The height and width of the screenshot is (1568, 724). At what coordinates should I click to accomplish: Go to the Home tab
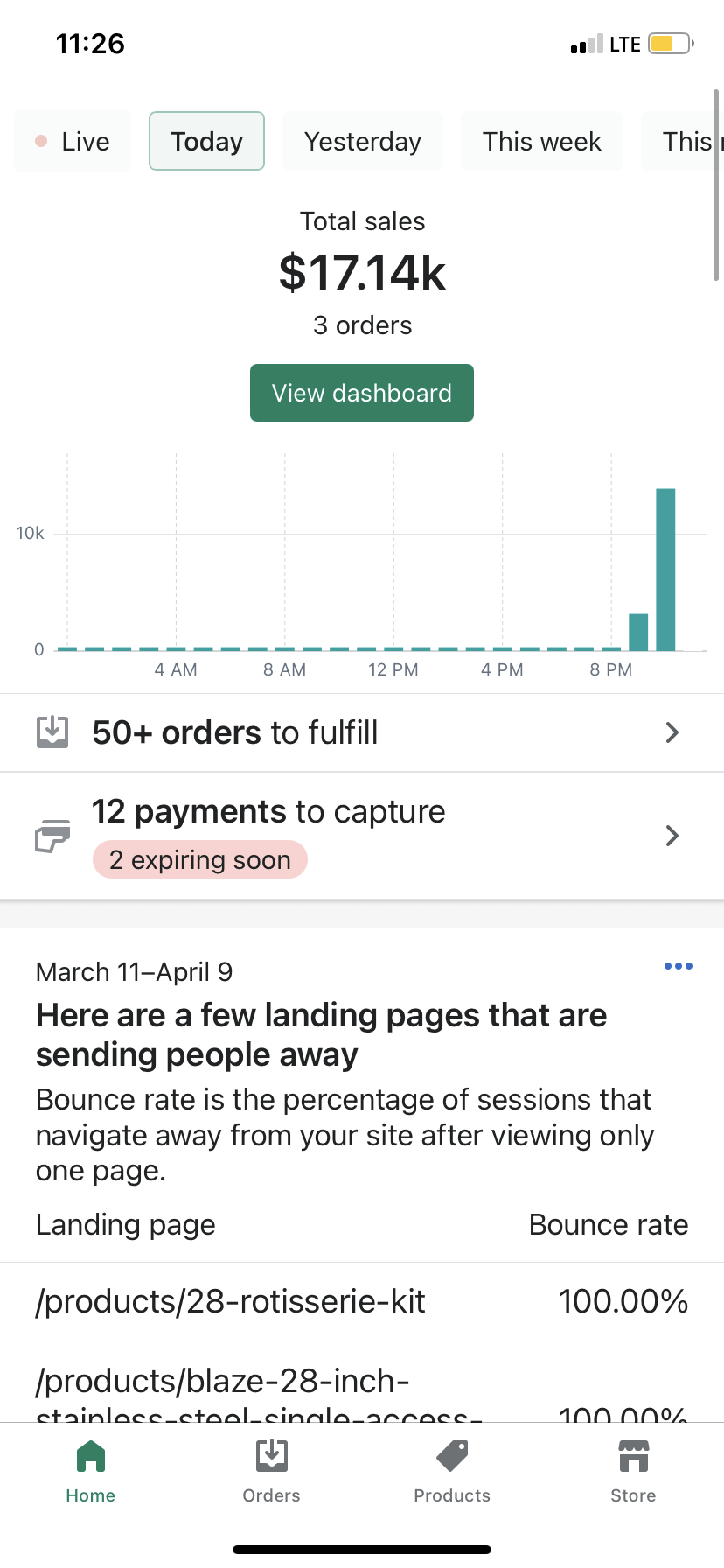91,1472
